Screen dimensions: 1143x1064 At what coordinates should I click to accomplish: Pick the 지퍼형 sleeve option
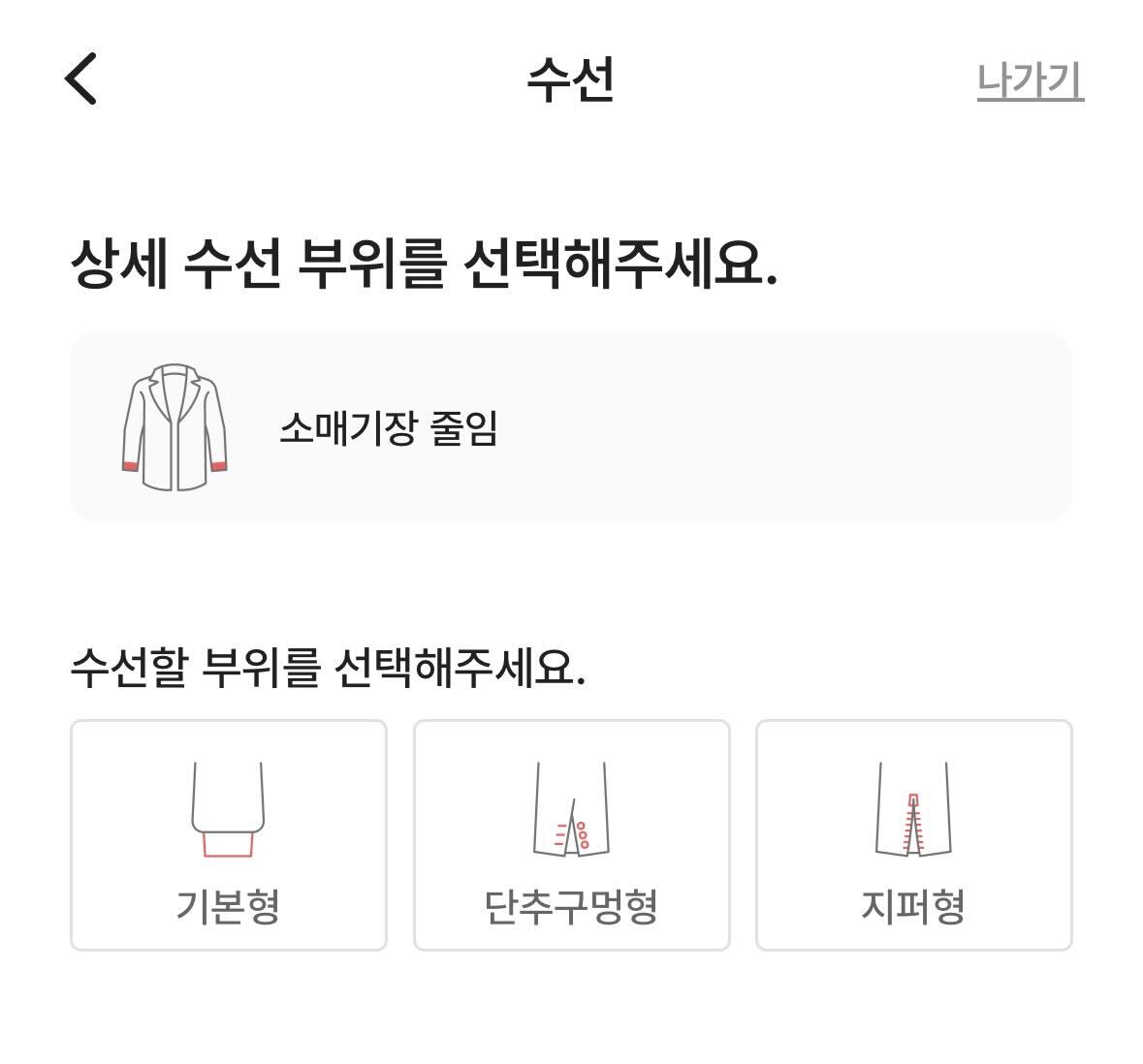point(913,835)
